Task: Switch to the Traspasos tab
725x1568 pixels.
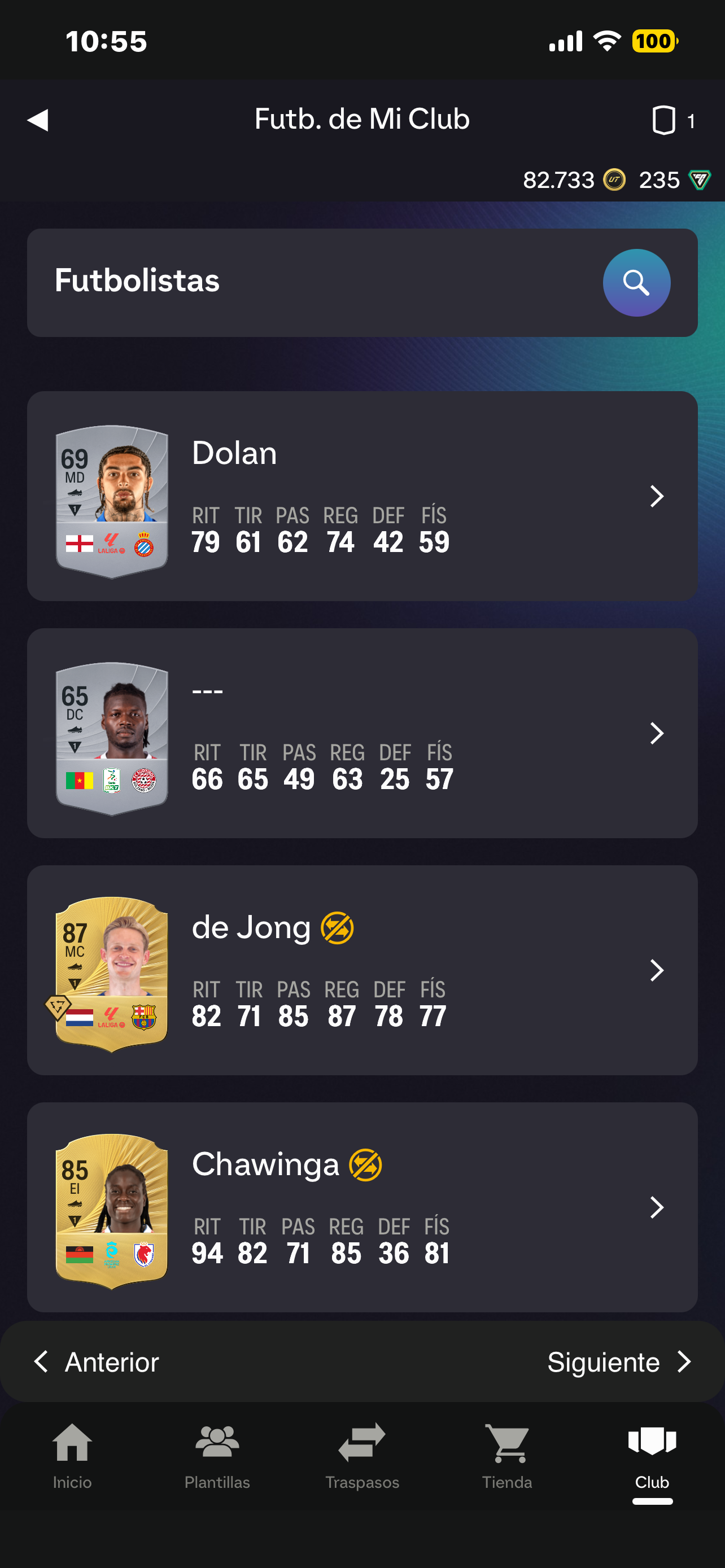Action: (x=362, y=1455)
